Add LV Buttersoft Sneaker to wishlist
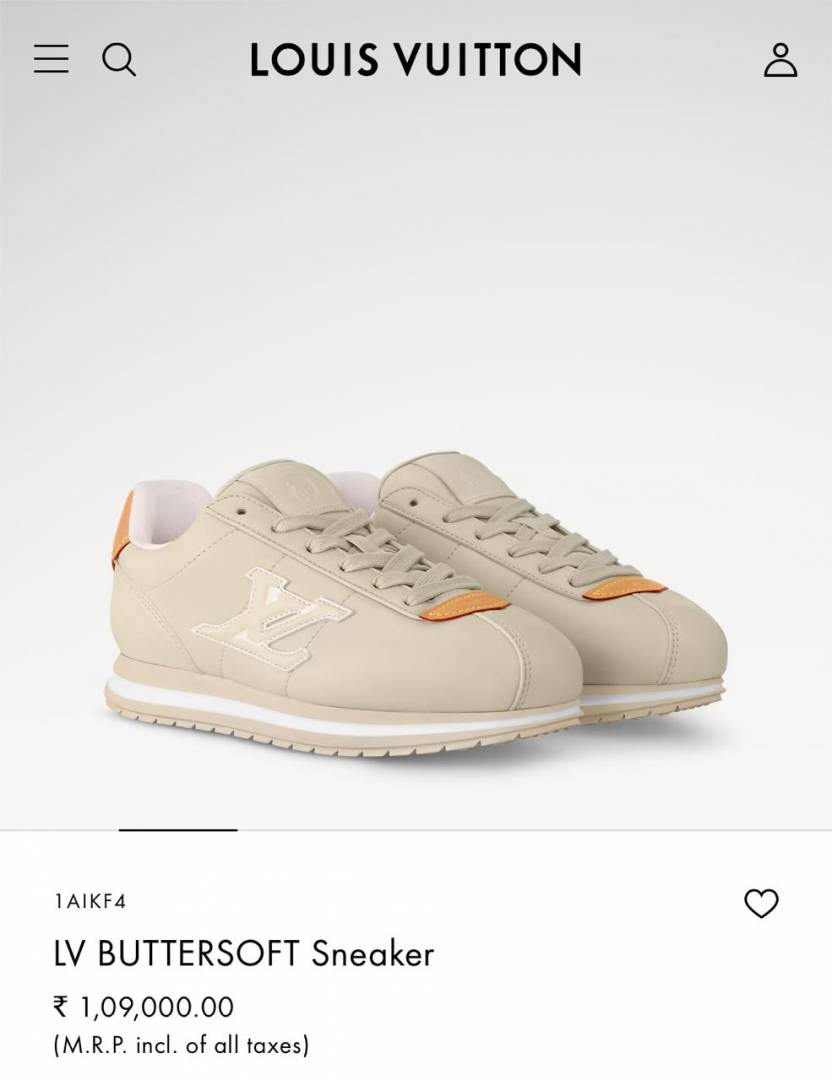Viewport: 832px width, 1080px height. tap(761, 904)
